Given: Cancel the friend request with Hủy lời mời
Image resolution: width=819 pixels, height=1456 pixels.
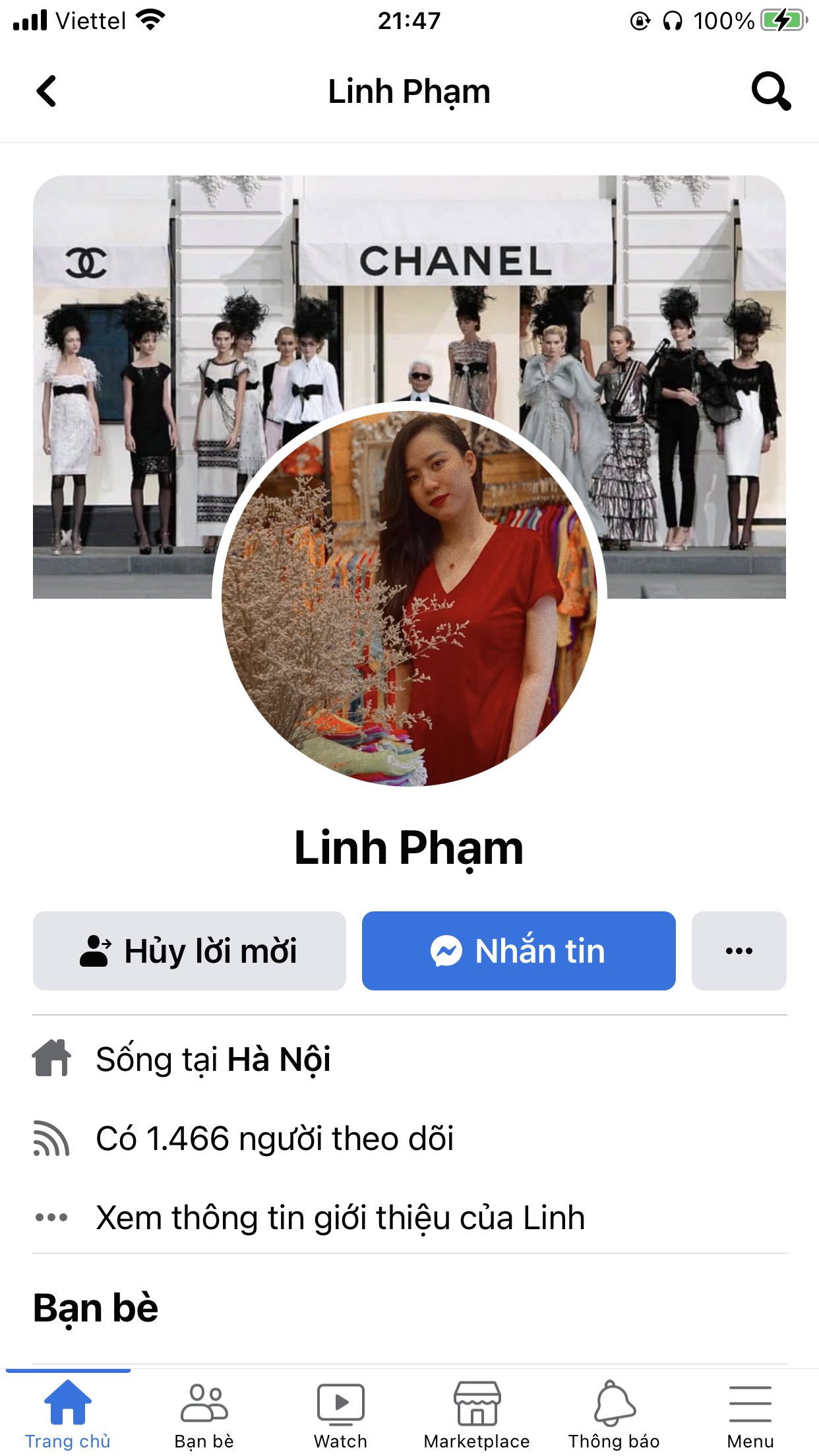Looking at the screenshot, I should point(189,951).
